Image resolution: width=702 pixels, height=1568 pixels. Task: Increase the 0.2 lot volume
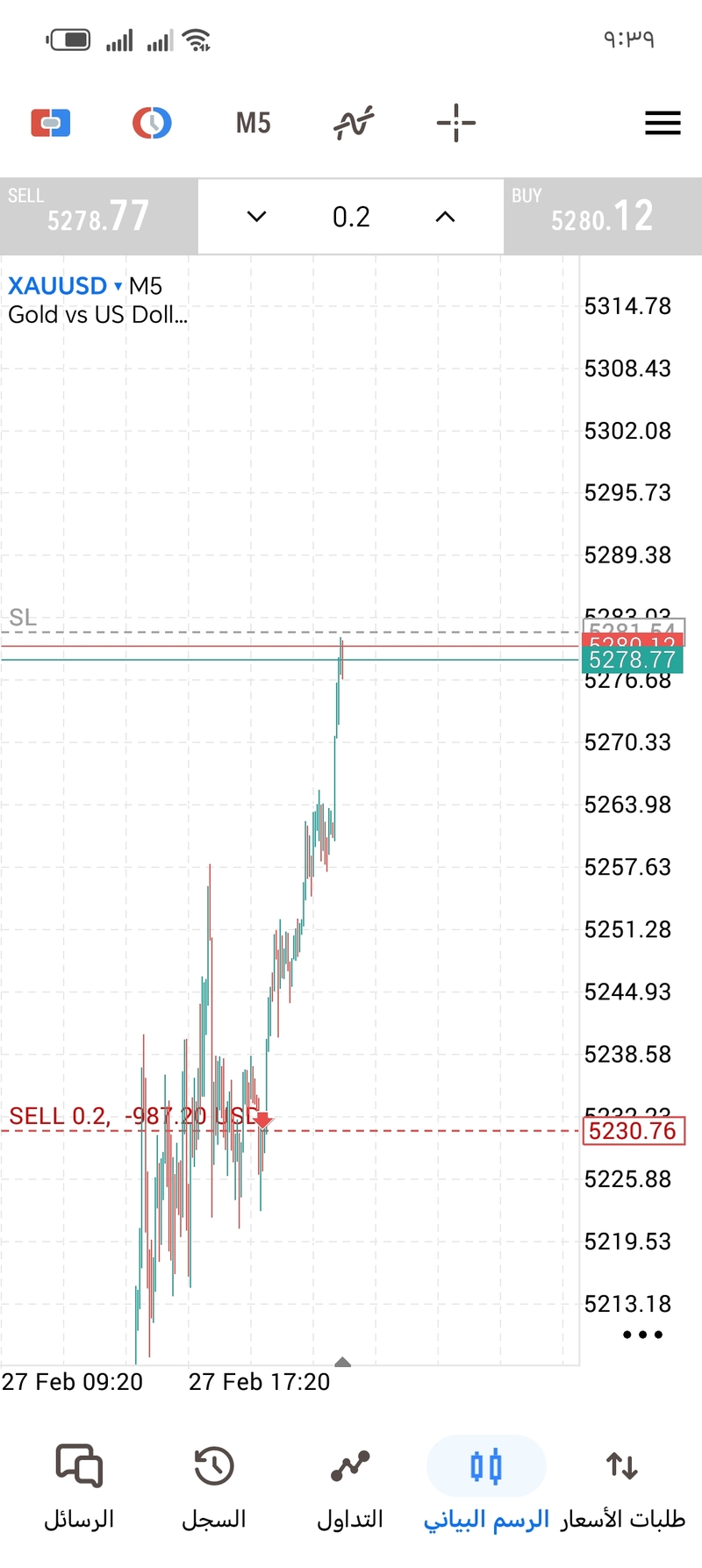pyautogui.click(x=445, y=217)
